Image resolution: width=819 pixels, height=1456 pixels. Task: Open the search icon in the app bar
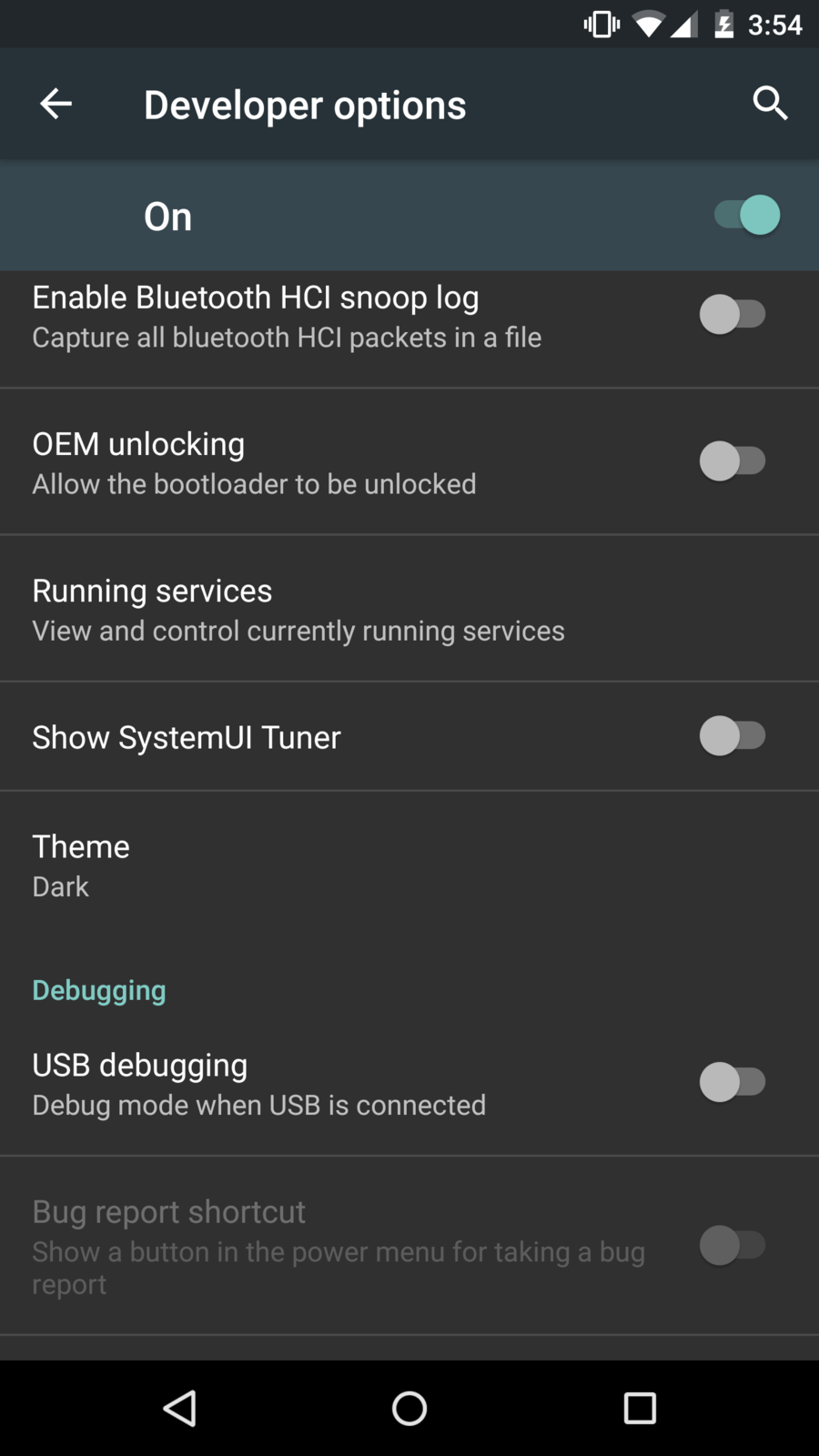click(x=770, y=104)
